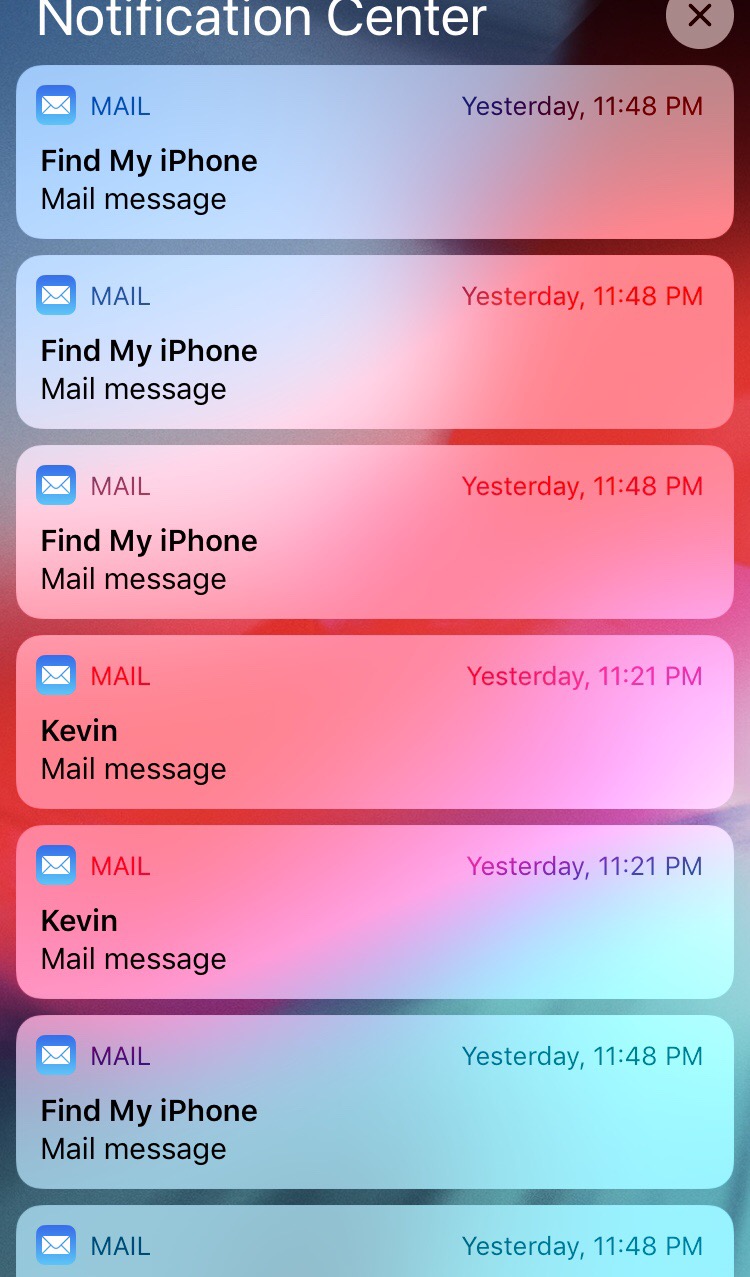The height and width of the screenshot is (1277, 750).
Task: Tap the Mail icon on the second Kevin notification
Action: pyautogui.click(x=56, y=864)
